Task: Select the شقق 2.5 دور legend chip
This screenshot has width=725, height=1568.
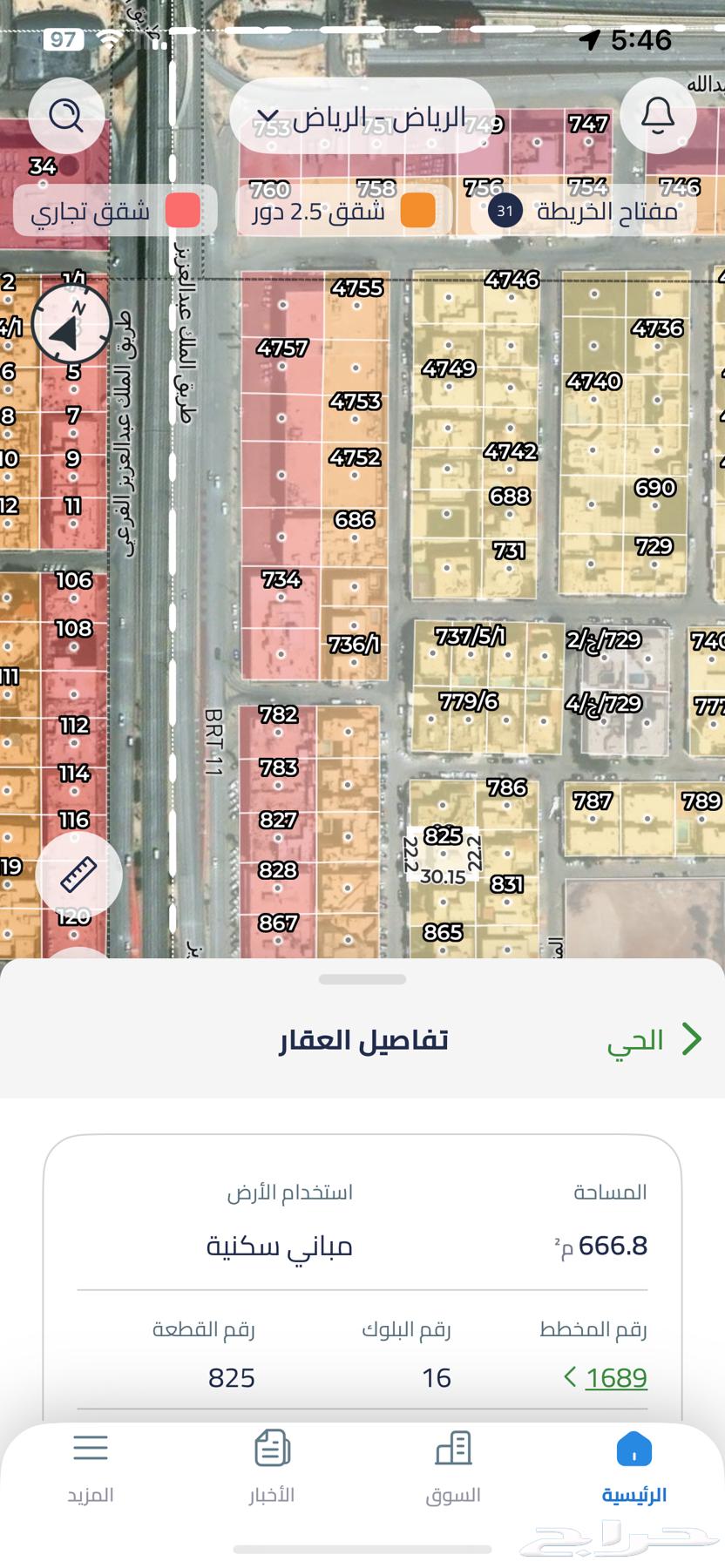Action: (x=344, y=211)
